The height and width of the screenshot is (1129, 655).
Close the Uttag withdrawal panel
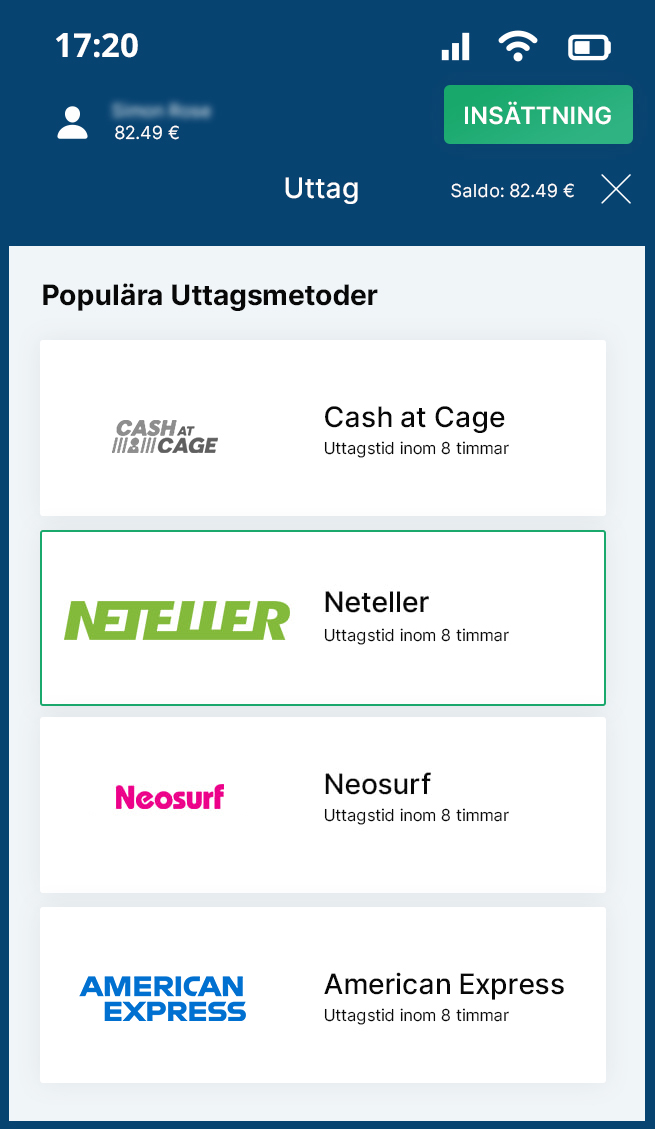[616, 189]
